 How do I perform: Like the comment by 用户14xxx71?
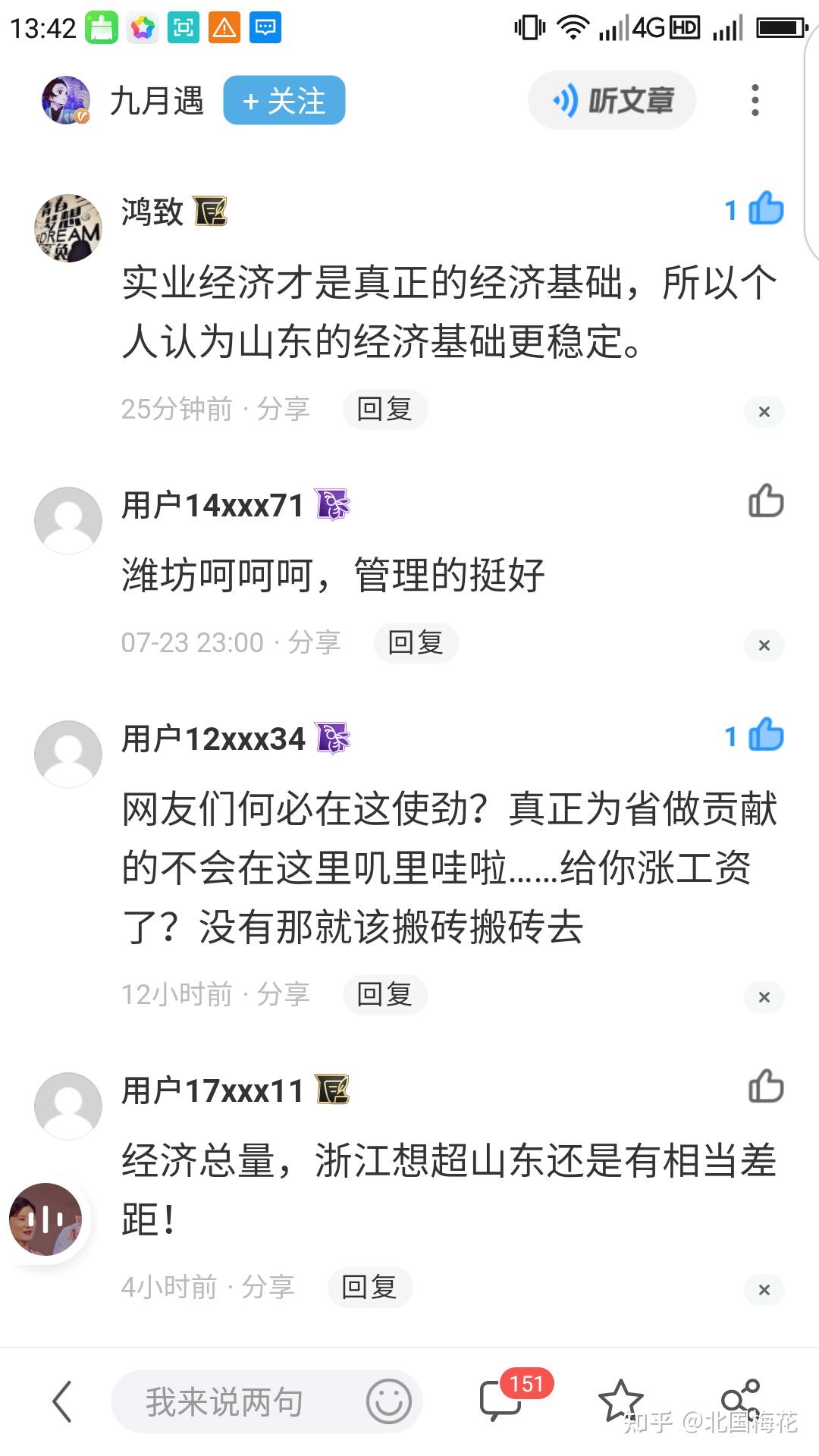[x=765, y=501]
